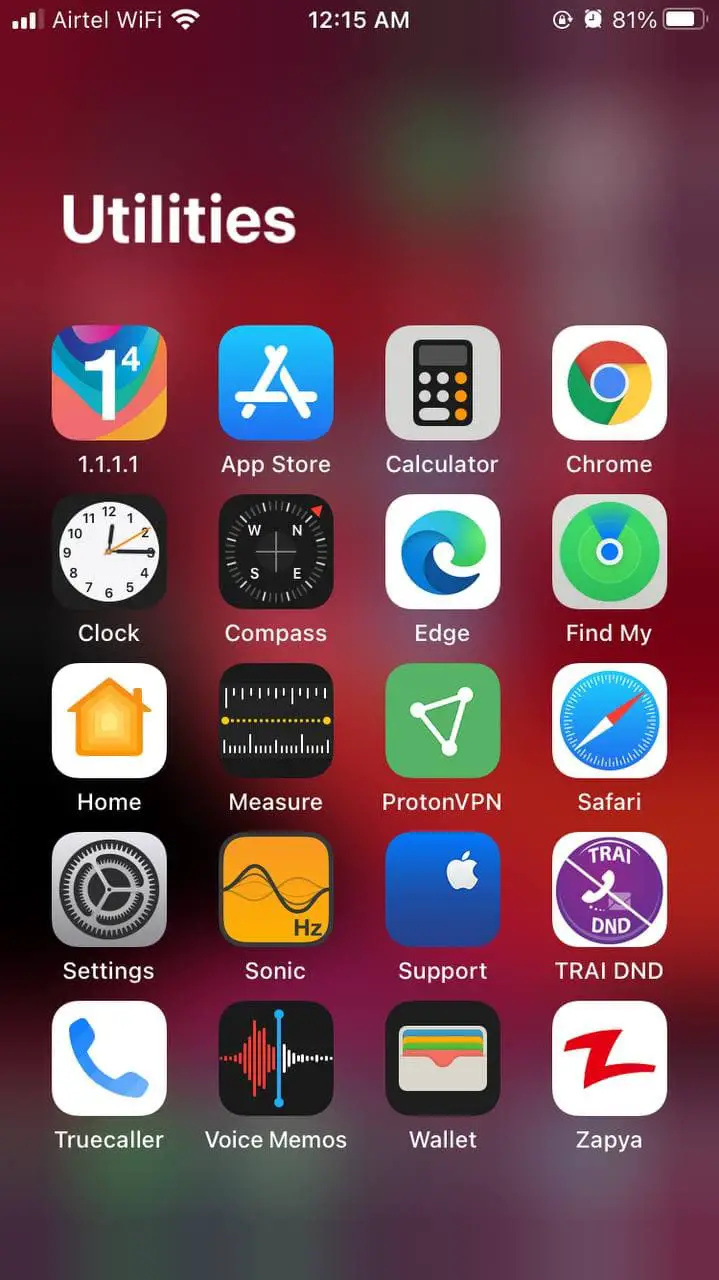Launch the Home app

[x=109, y=720]
